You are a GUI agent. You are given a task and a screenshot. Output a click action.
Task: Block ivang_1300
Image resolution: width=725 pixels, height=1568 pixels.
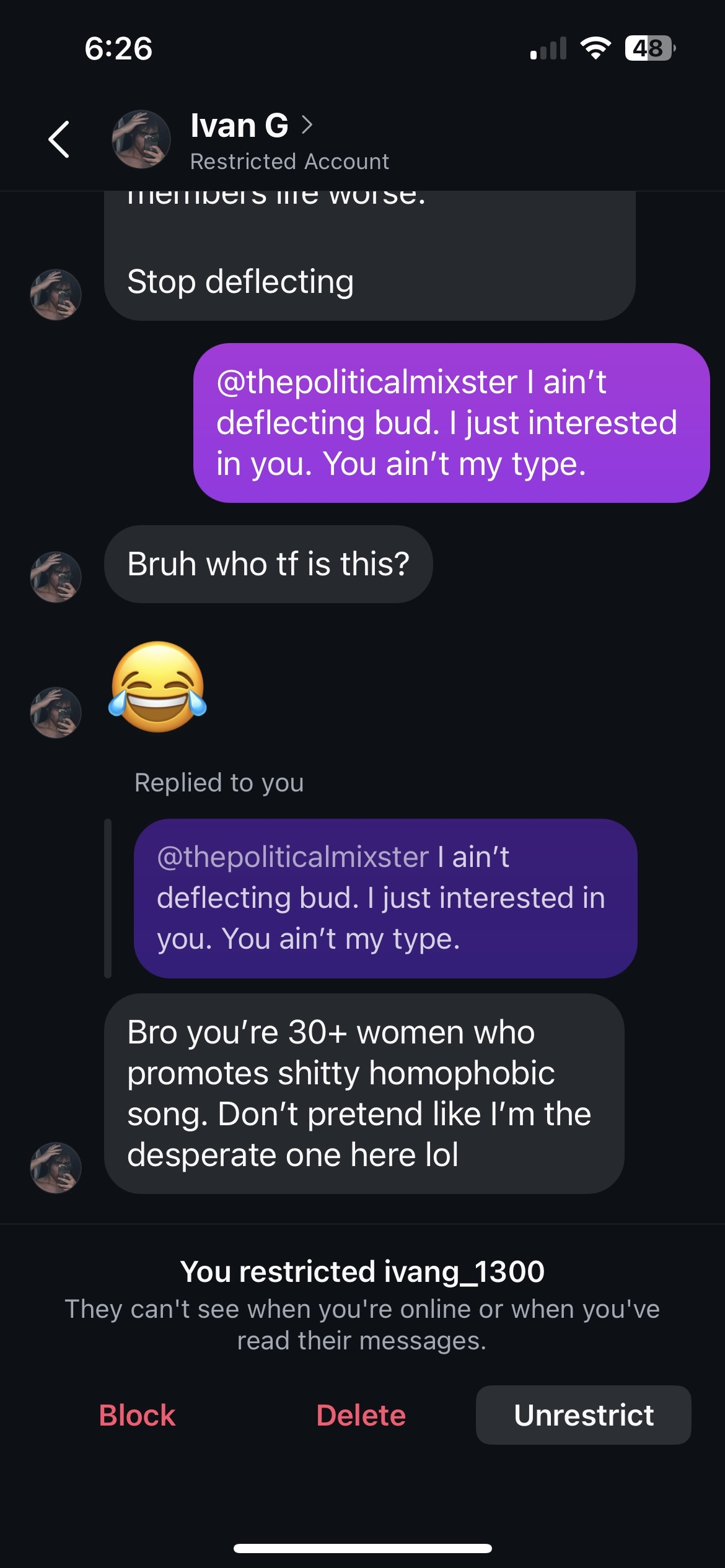(x=137, y=1415)
